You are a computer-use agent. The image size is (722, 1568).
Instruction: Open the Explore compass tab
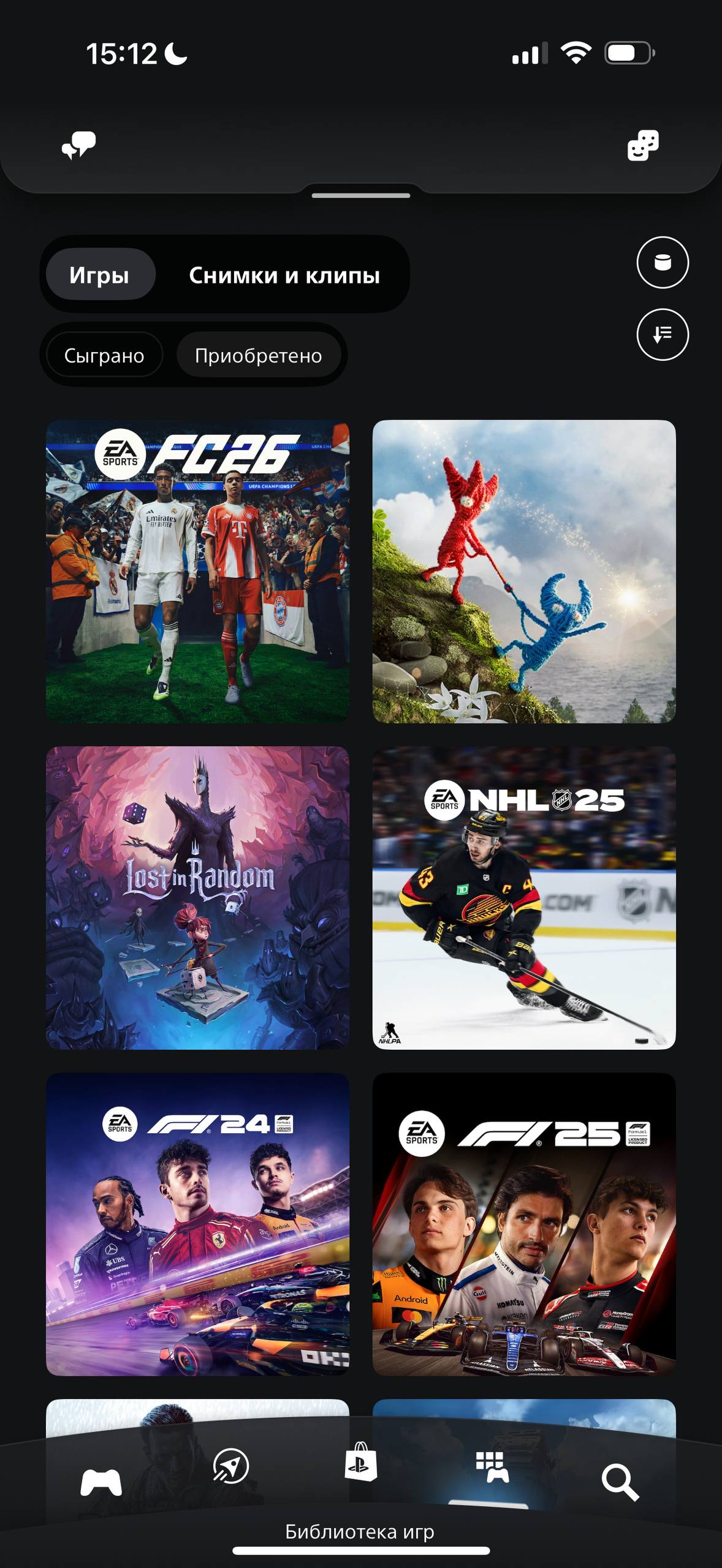click(x=230, y=1466)
